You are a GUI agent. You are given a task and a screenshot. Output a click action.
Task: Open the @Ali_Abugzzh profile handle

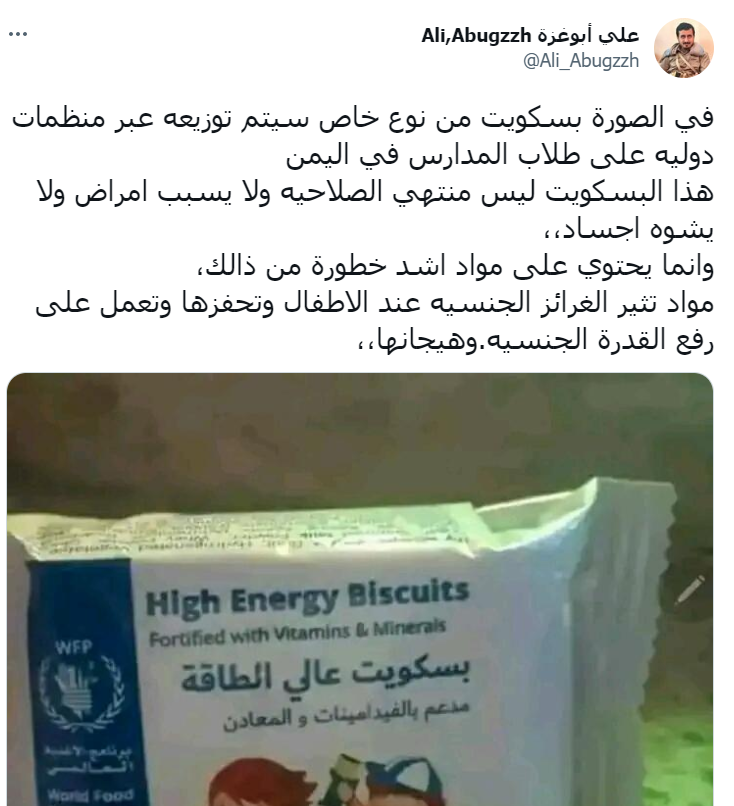580,60
